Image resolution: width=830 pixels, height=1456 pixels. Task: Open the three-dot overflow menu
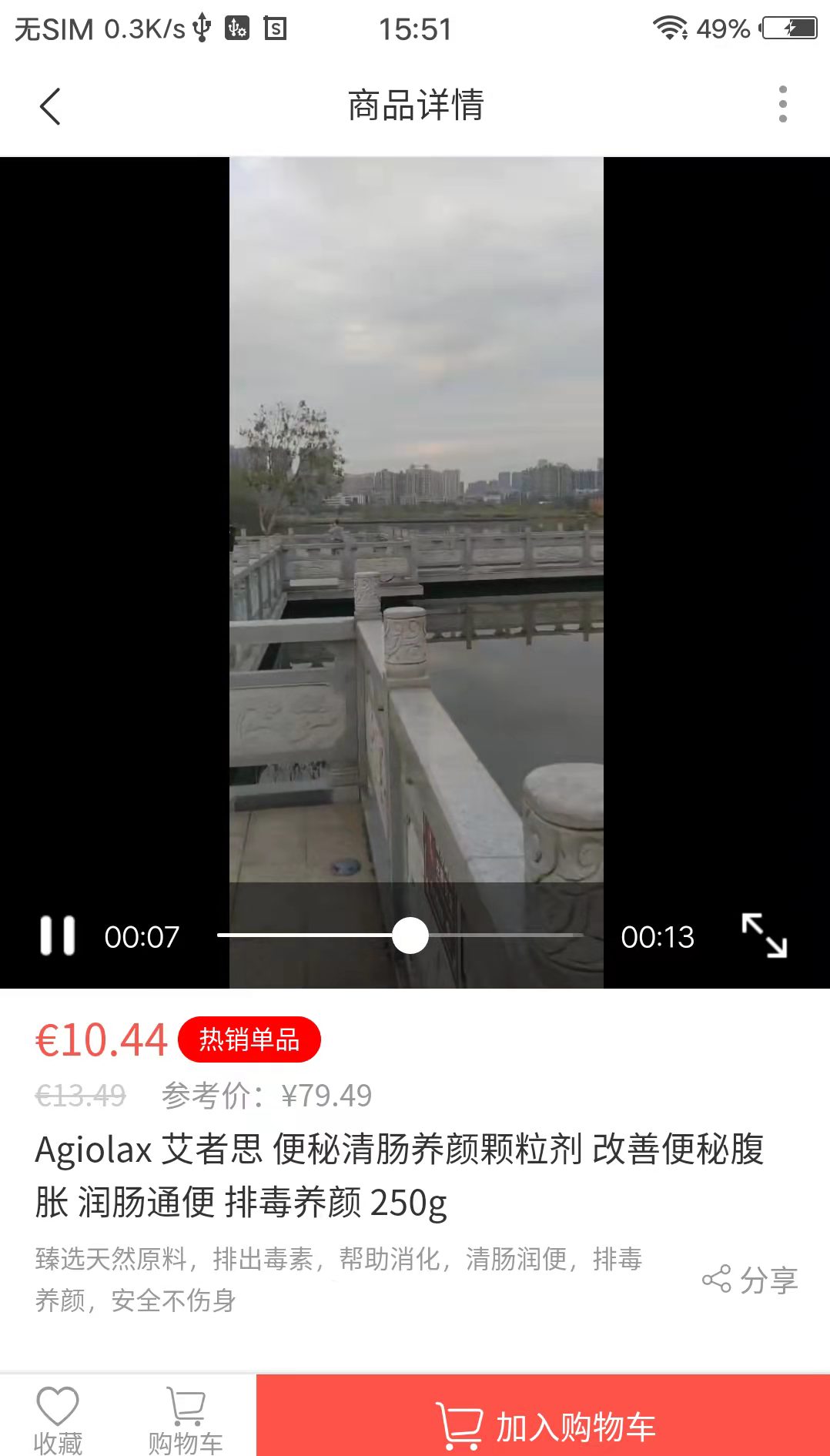tap(782, 105)
